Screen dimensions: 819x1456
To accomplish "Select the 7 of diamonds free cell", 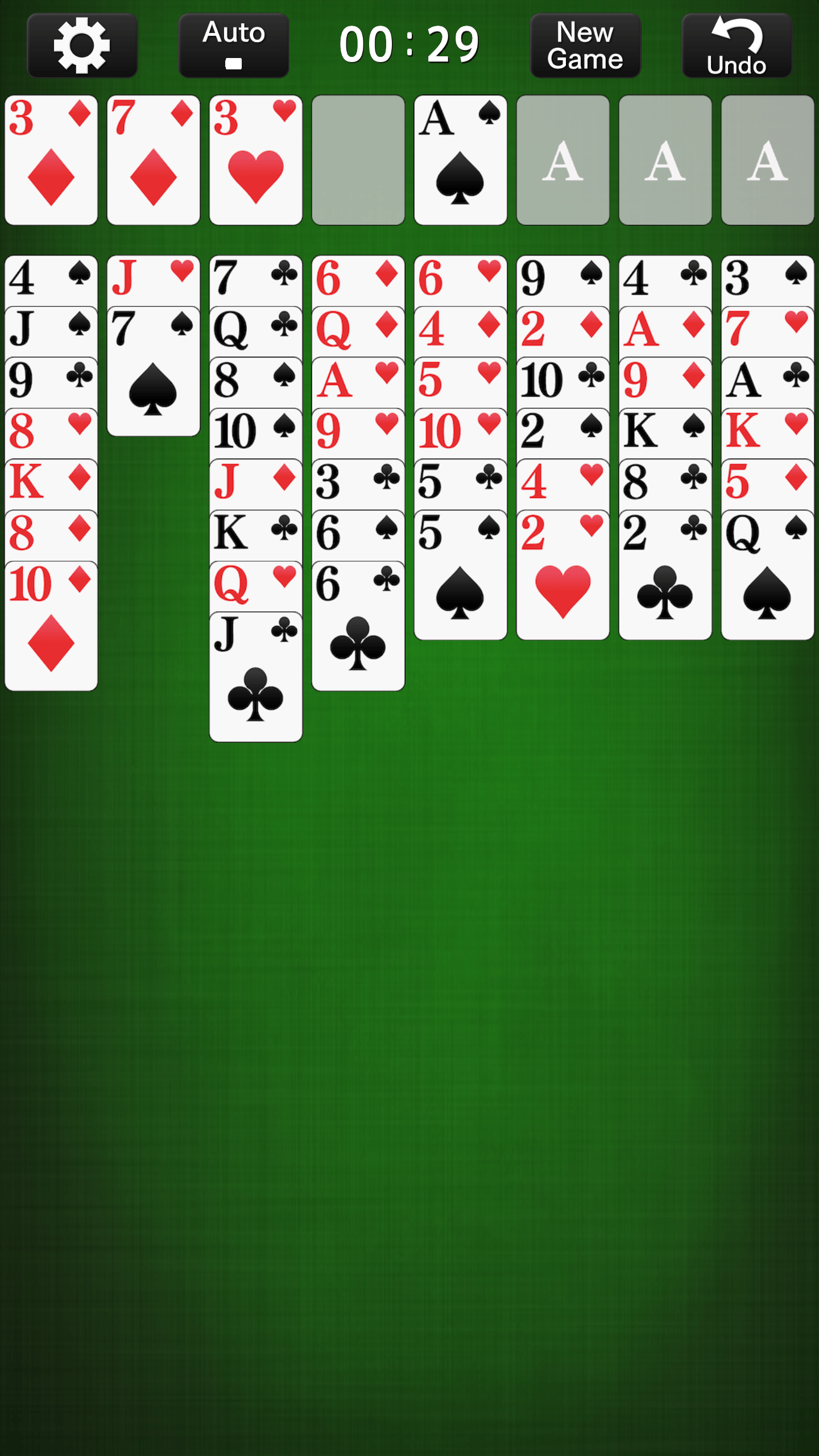I will [154, 160].
